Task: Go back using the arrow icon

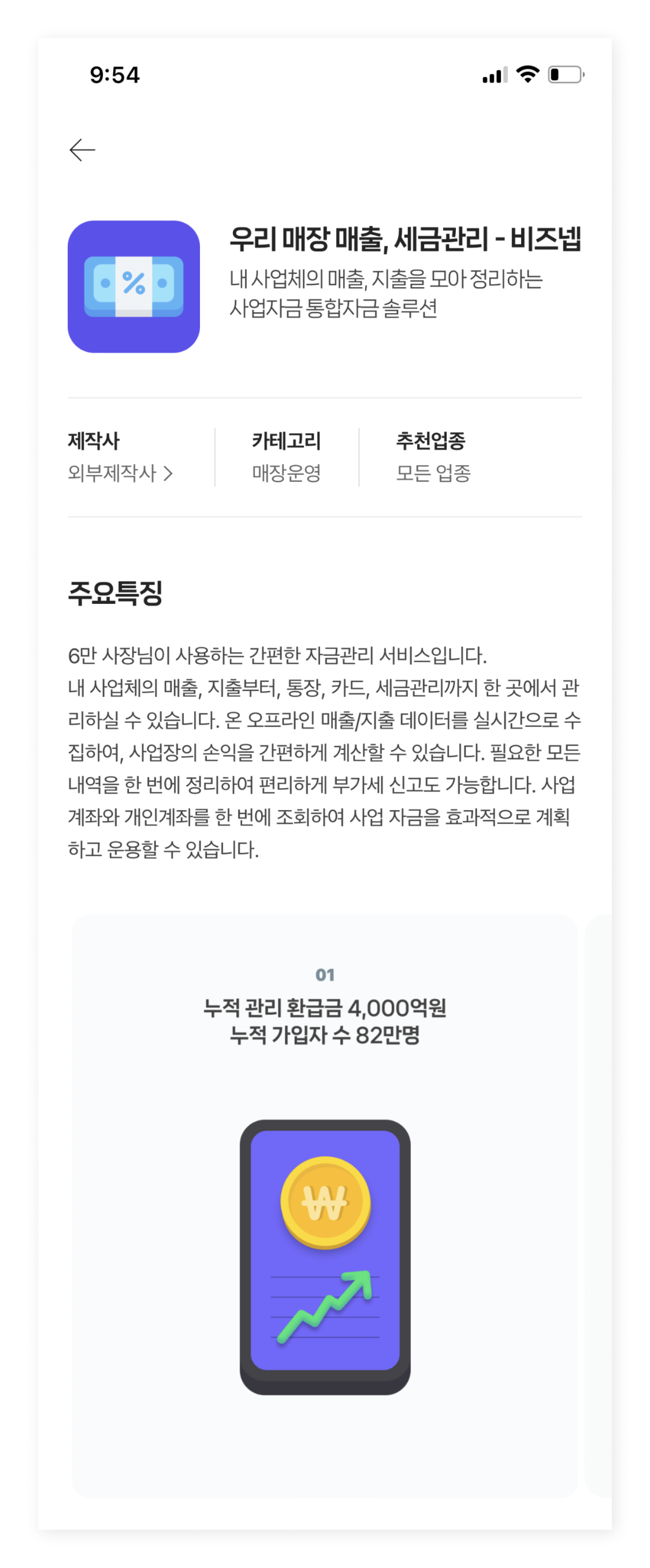Action: [x=82, y=150]
